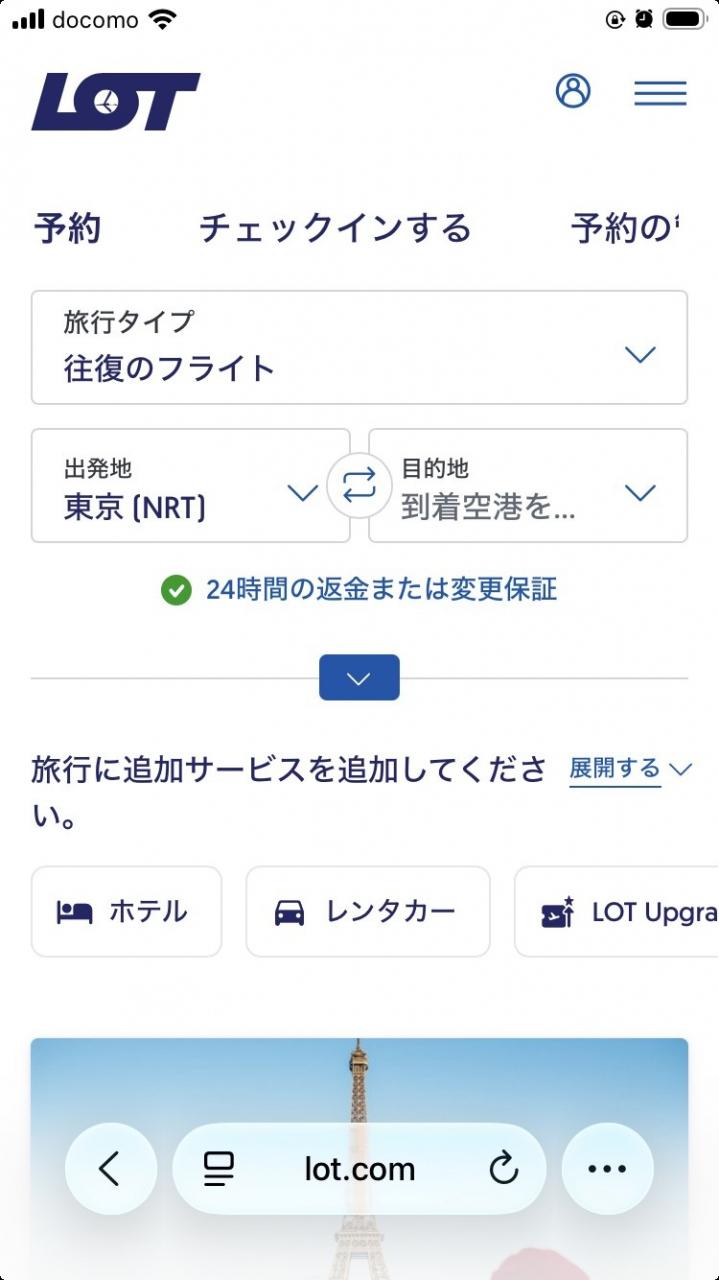Change the 出発地 departure airport 東京 (NRT)
The image size is (719, 1280).
point(190,486)
